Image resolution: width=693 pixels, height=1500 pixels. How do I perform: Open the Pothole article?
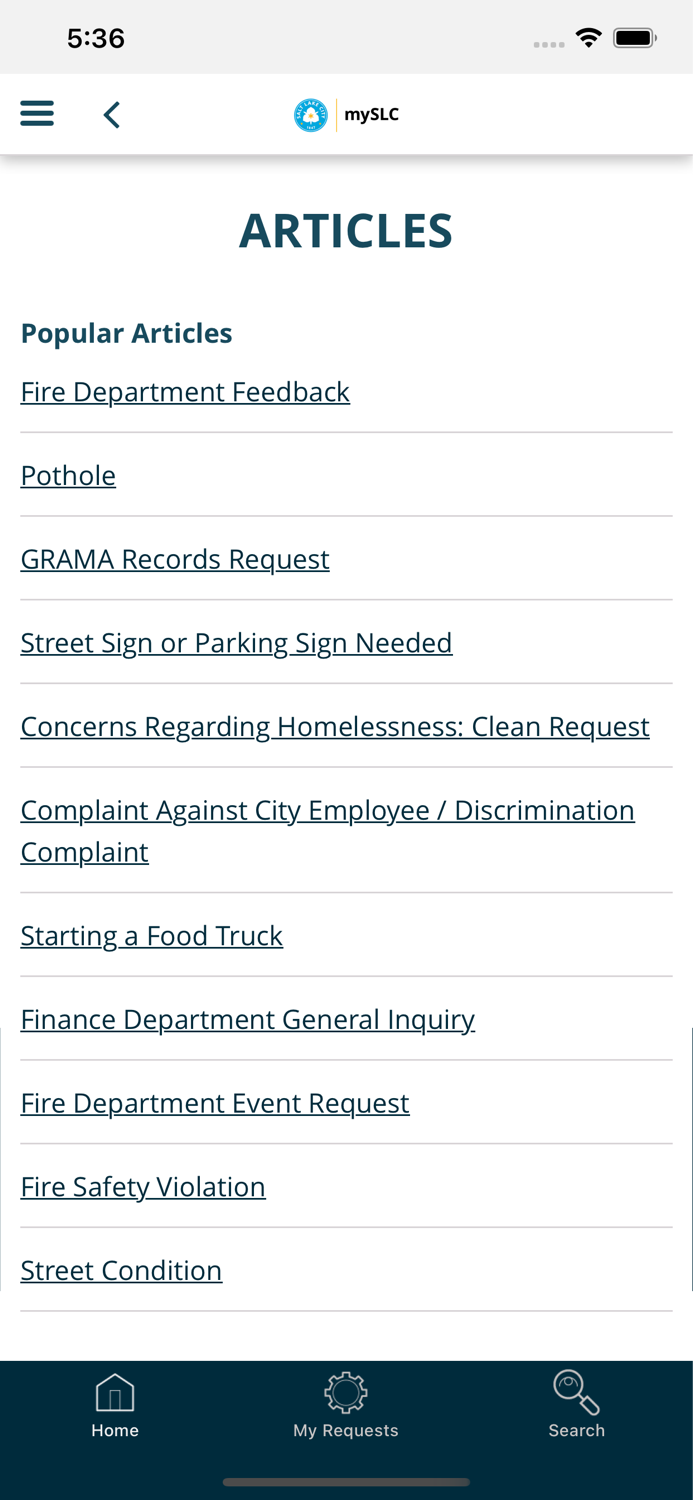(x=68, y=476)
